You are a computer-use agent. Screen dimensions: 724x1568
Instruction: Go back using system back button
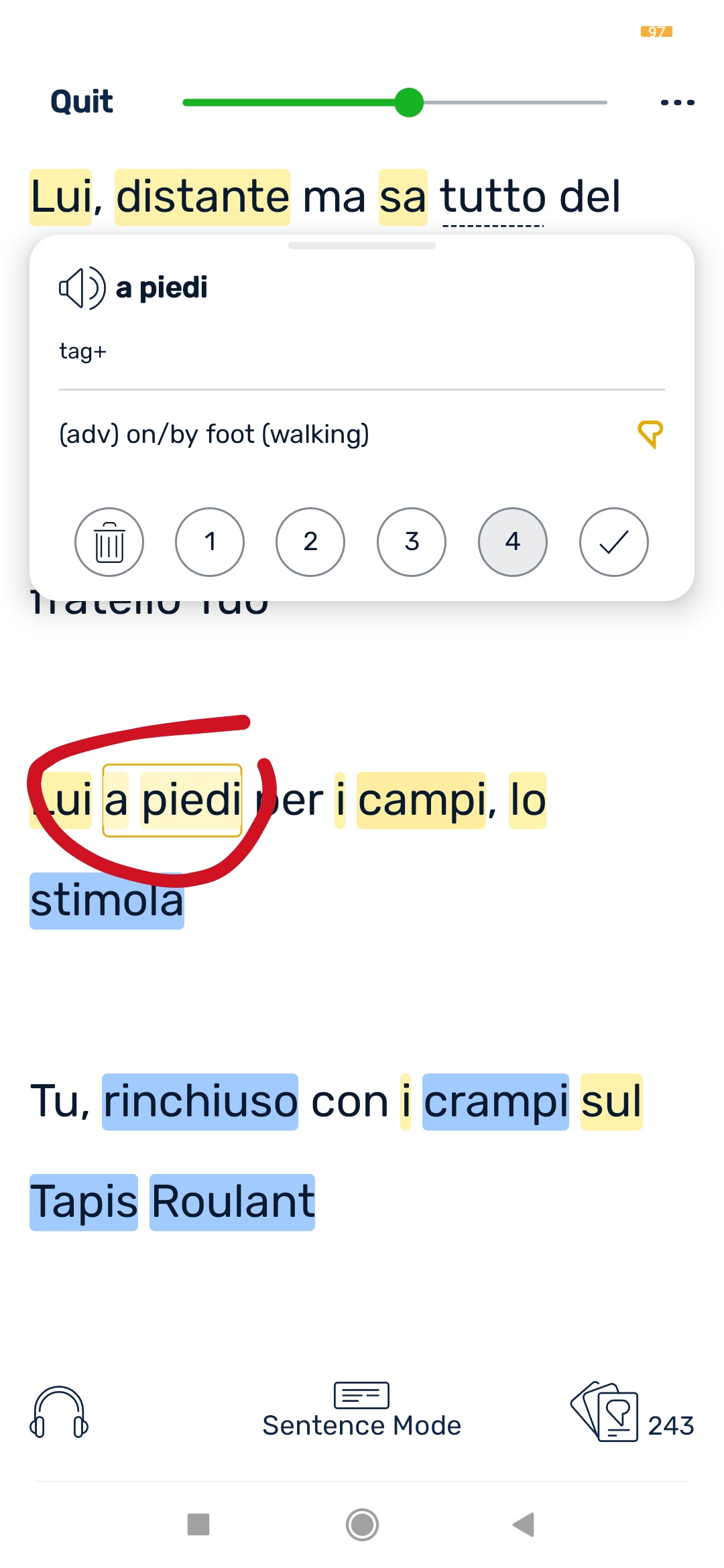click(x=524, y=1524)
